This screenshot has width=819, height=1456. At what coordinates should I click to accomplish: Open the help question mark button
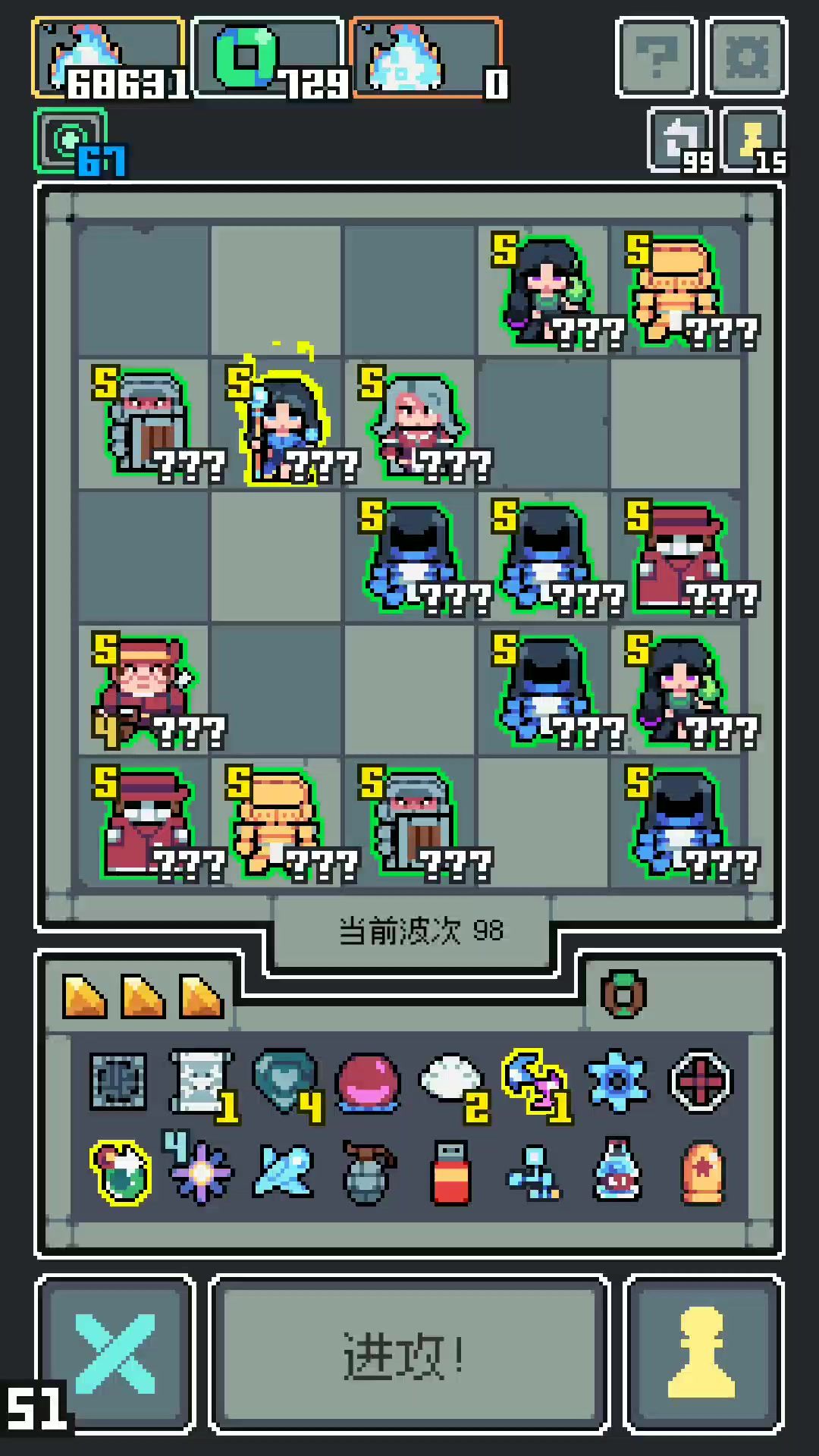656,58
